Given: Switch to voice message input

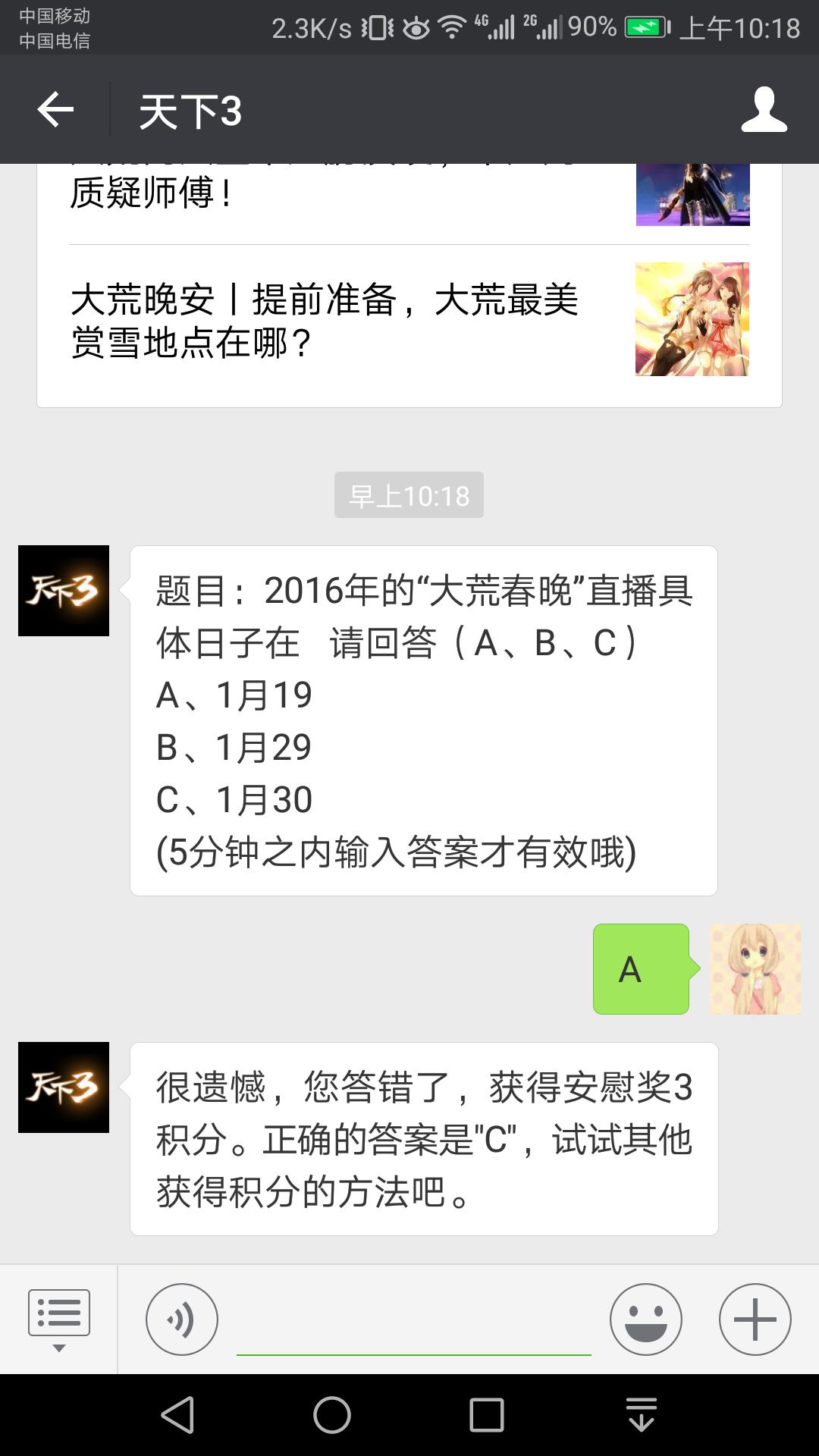Looking at the screenshot, I should (x=182, y=1319).
